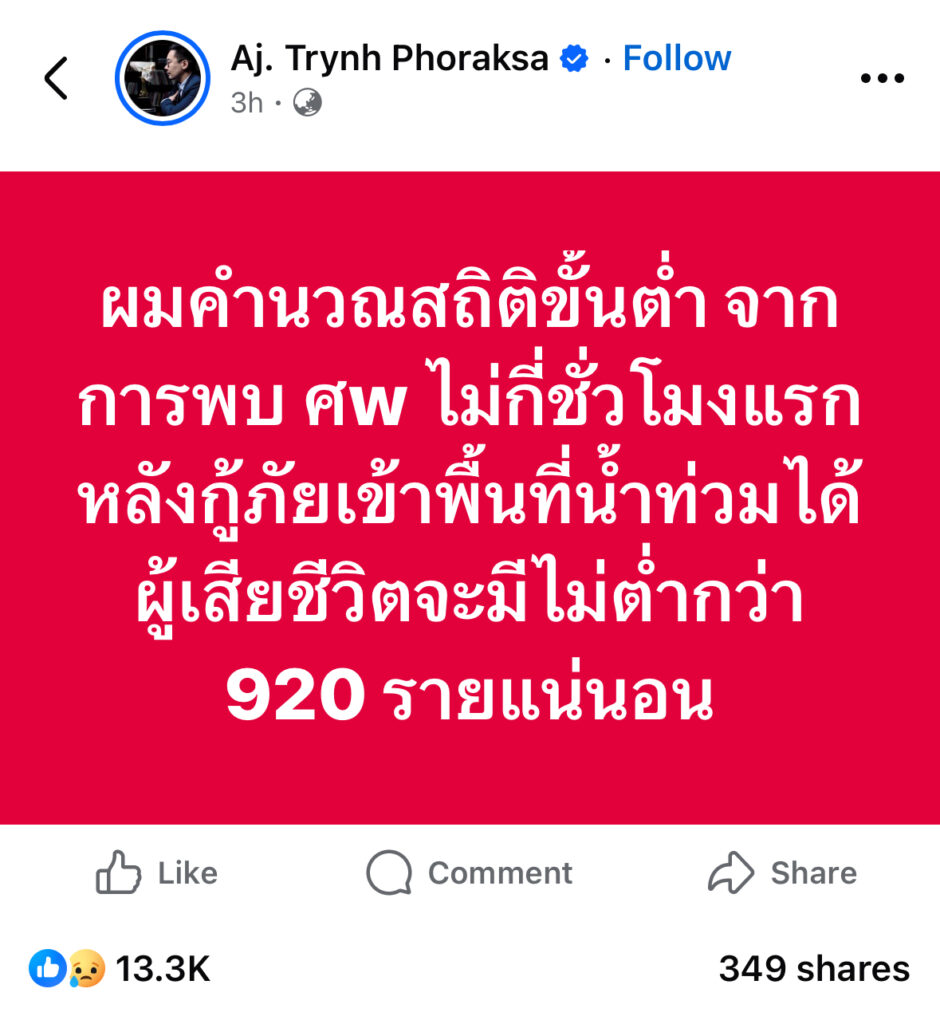
Task: Follow Aj. Trynh Phoraksa
Action: [x=677, y=58]
